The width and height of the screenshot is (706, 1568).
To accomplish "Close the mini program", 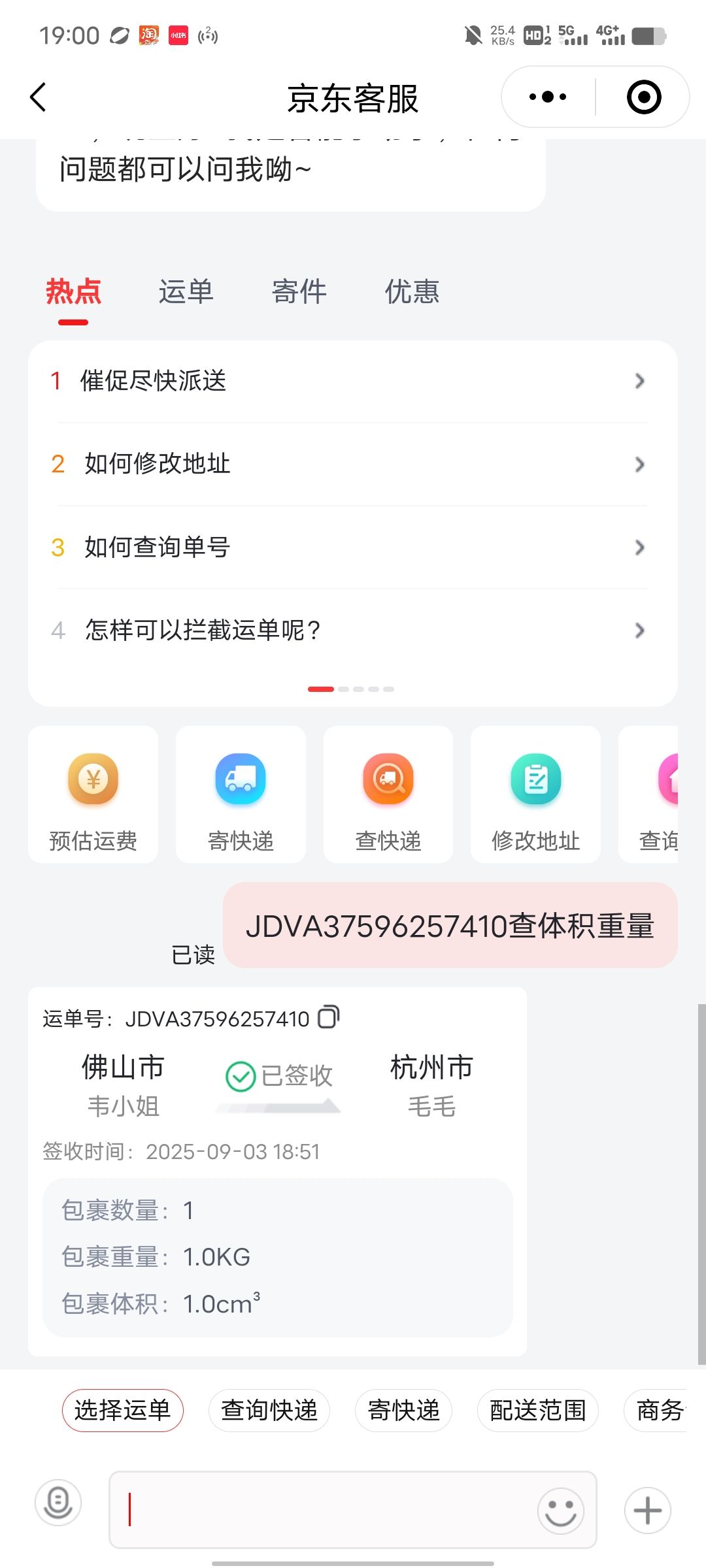I will tap(643, 97).
